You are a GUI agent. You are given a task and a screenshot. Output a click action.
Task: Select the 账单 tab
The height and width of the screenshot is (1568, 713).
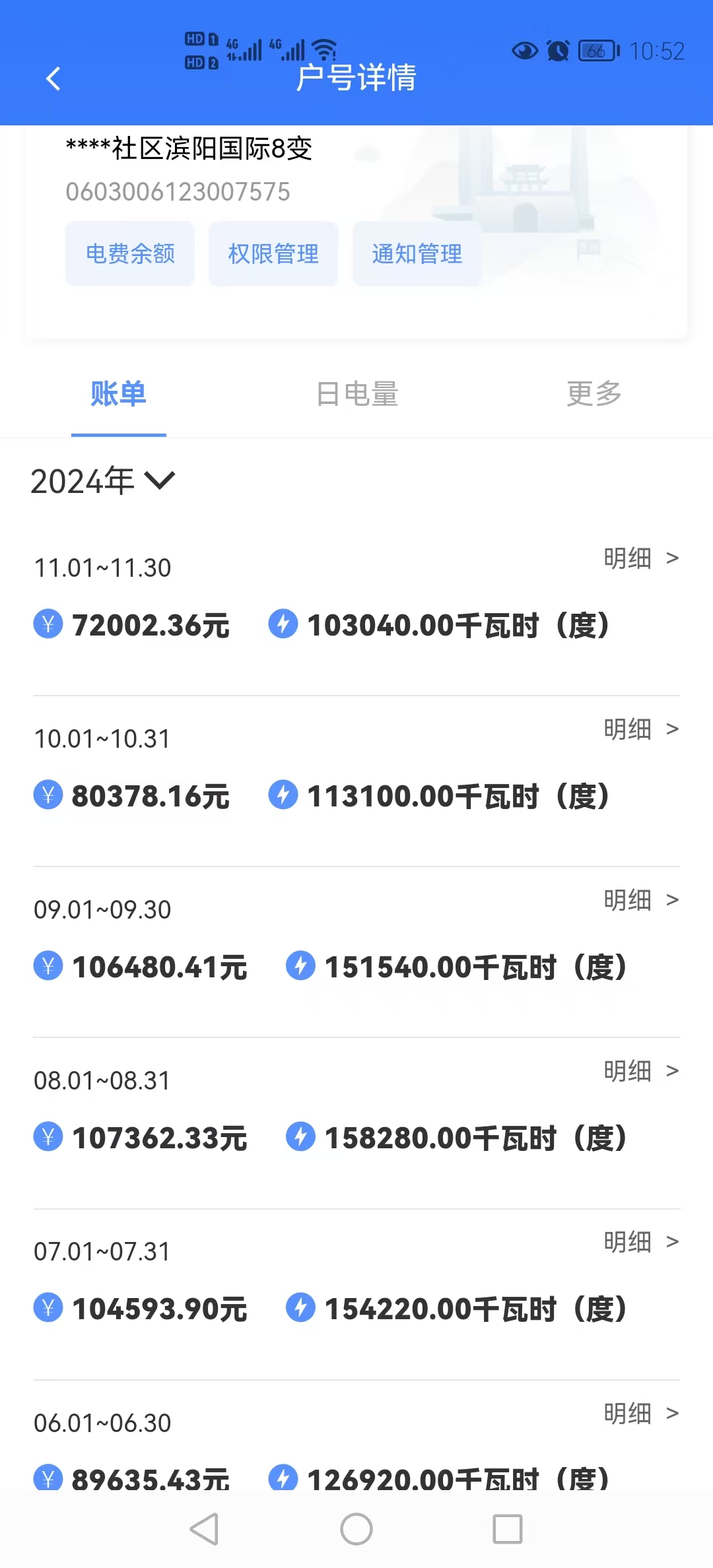119,394
